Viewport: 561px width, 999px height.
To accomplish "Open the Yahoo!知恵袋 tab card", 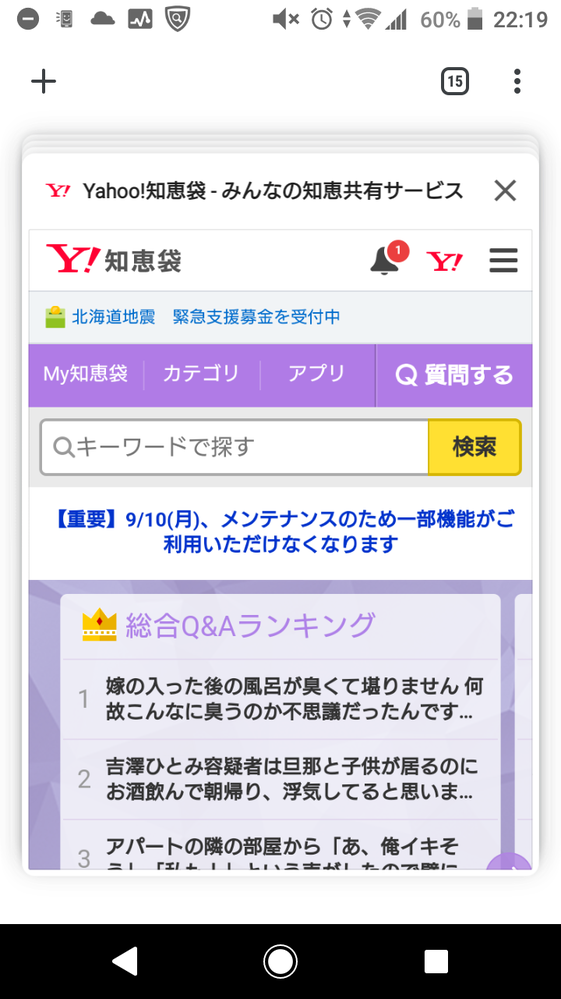I will 280,513.
